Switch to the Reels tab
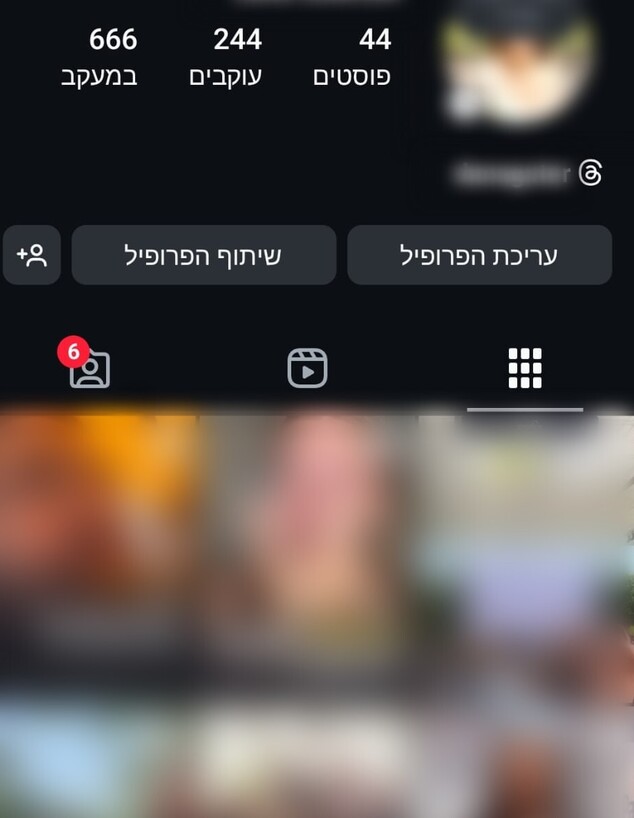This screenshot has height=818, width=634. 307,369
